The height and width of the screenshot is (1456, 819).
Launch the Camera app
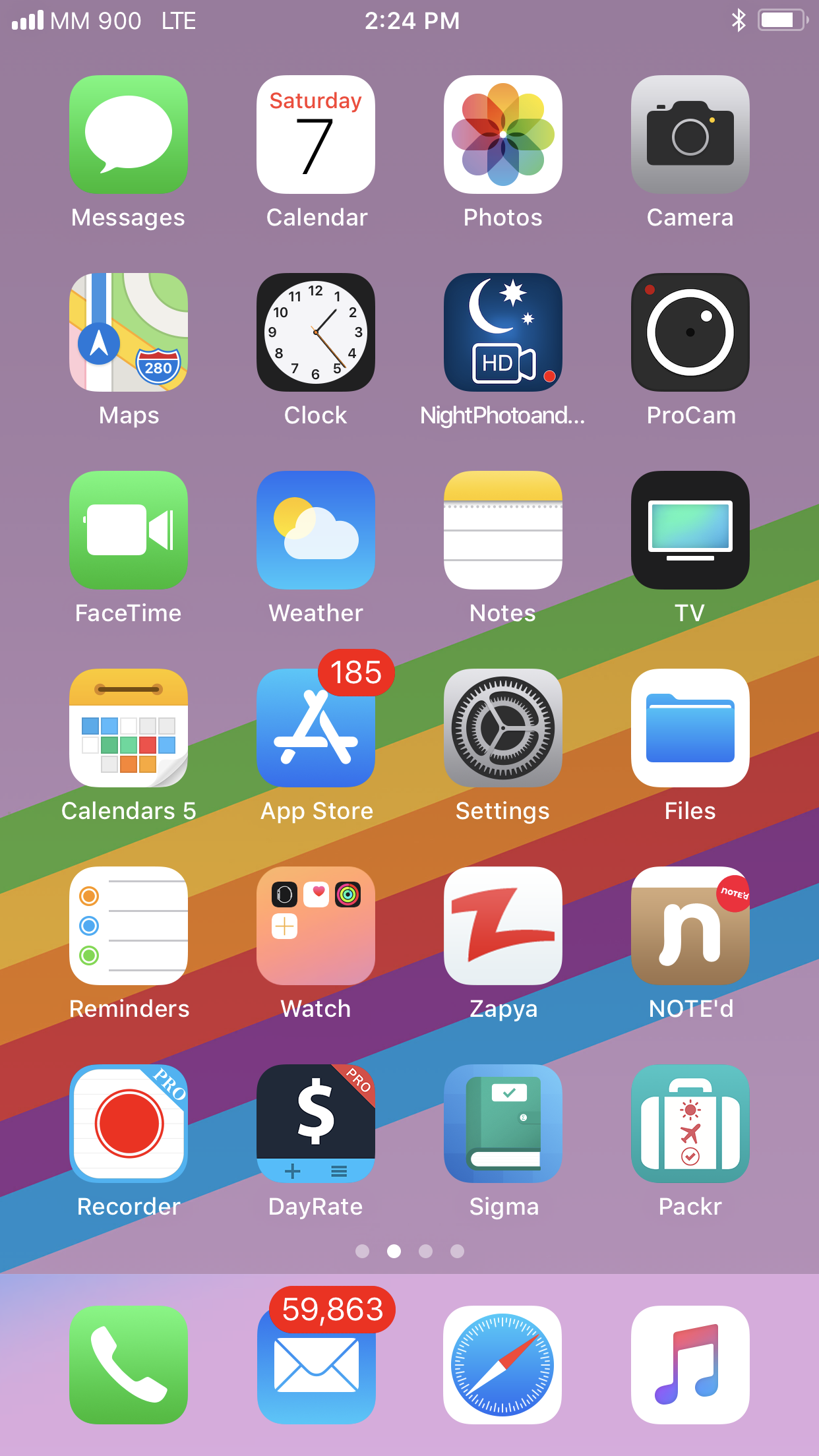coord(690,135)
